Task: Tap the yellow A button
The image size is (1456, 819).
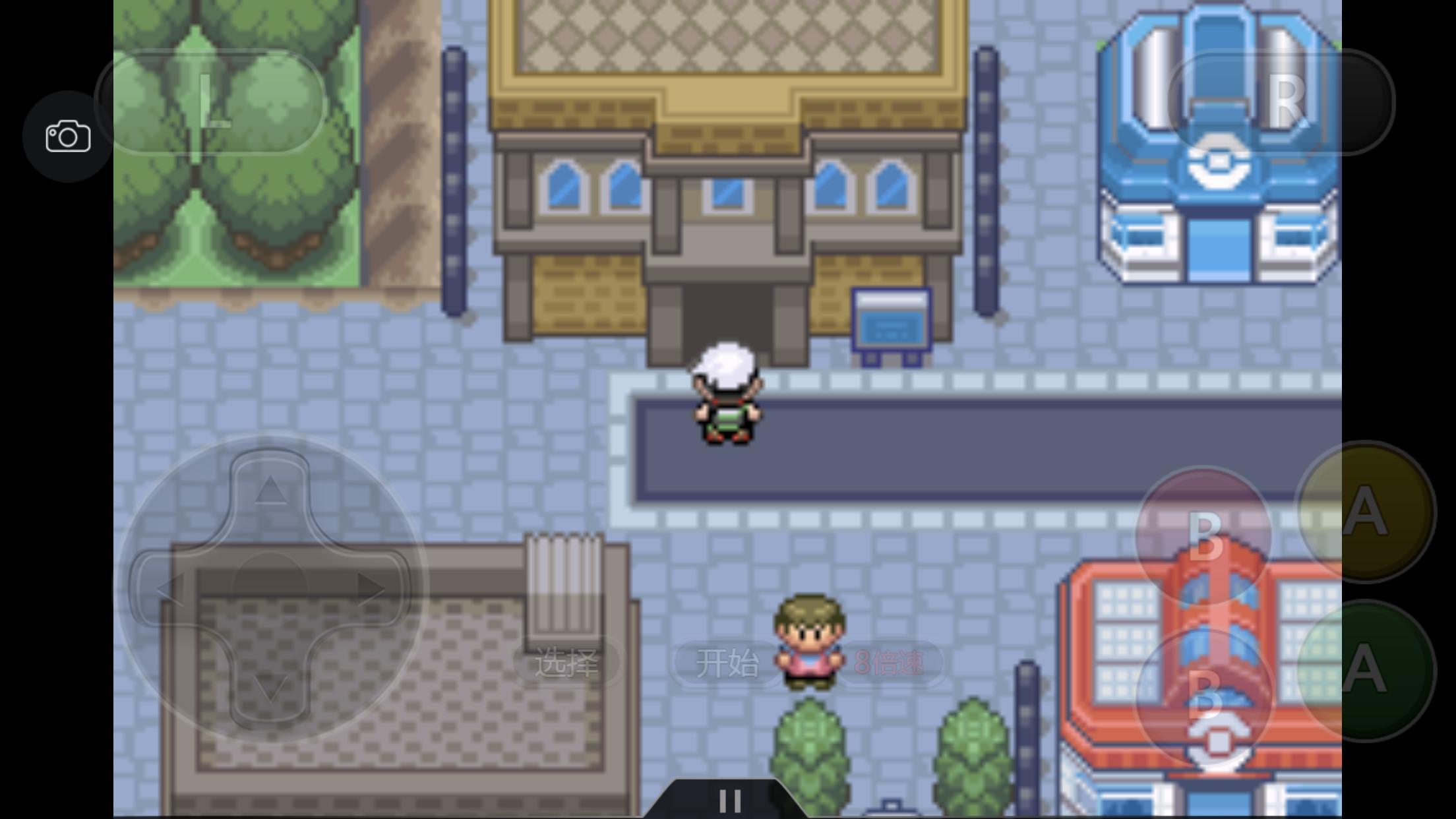Action: 1365,511
